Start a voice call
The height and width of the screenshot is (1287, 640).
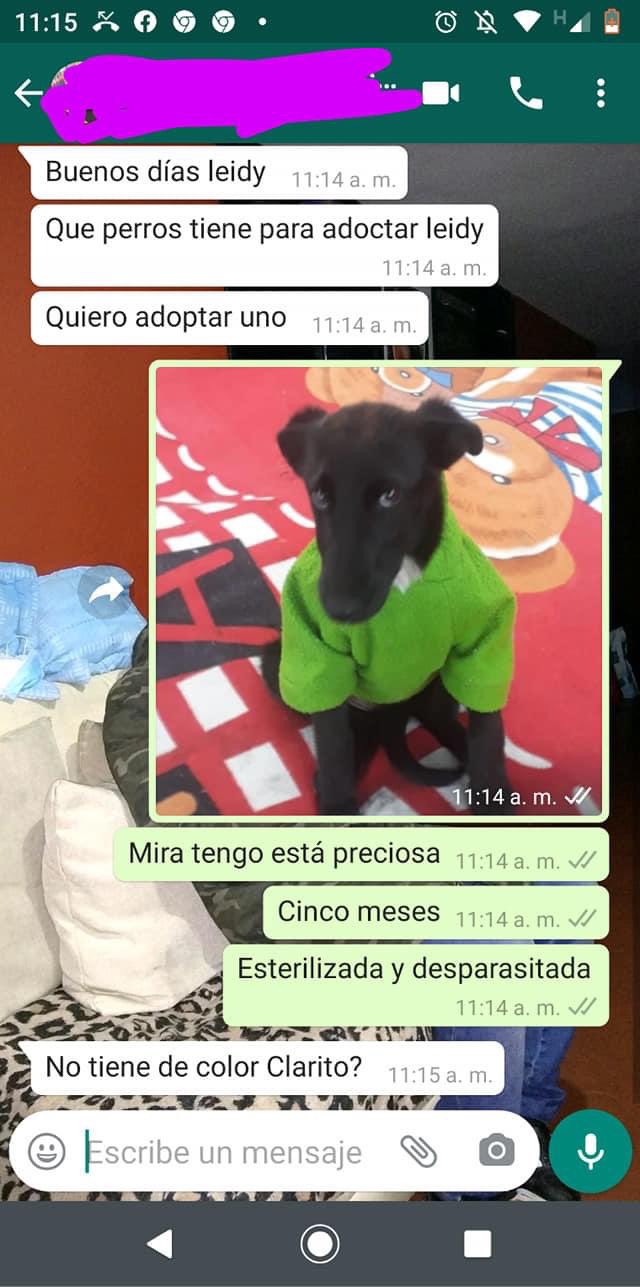click(x=526, y=93)
